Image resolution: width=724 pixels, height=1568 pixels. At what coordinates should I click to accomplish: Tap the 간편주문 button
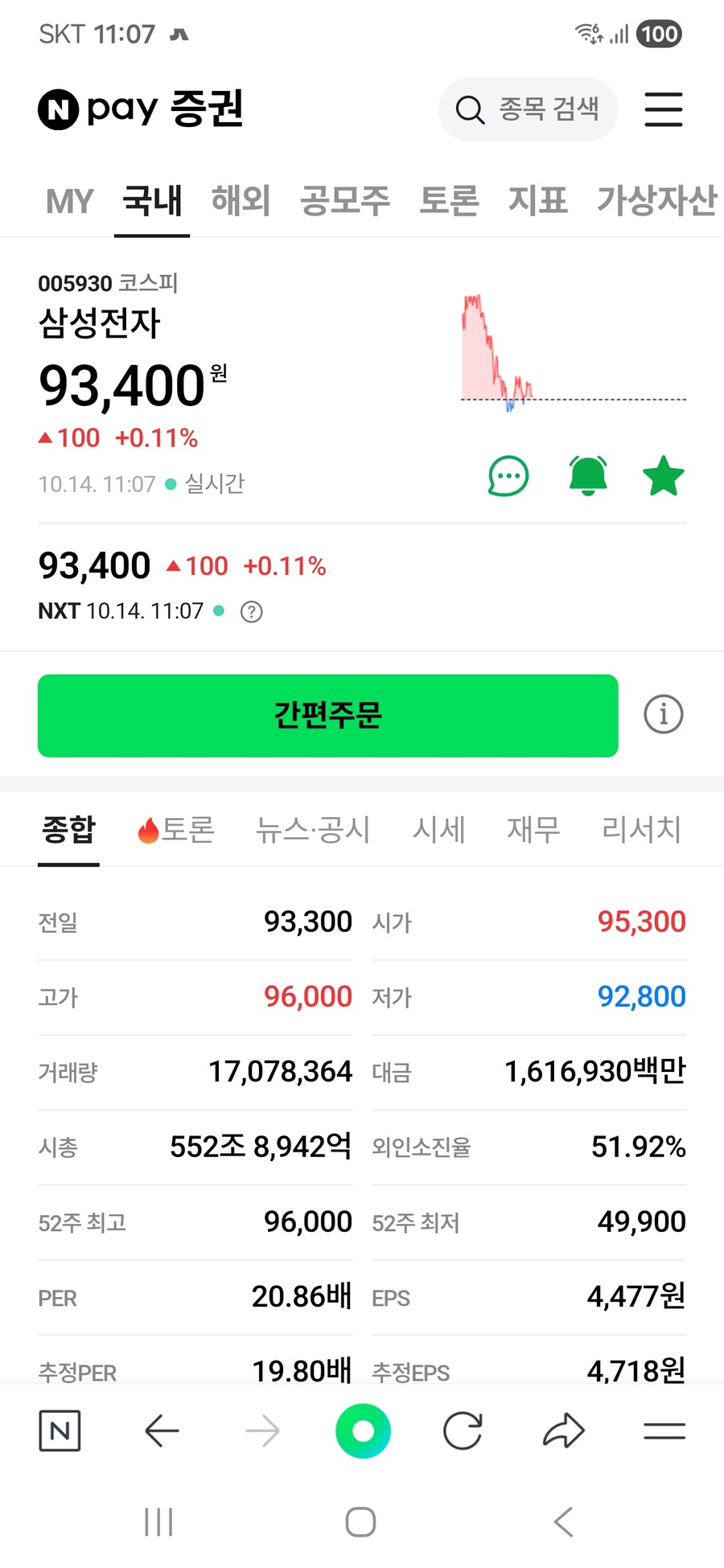(x=327, y=715)
